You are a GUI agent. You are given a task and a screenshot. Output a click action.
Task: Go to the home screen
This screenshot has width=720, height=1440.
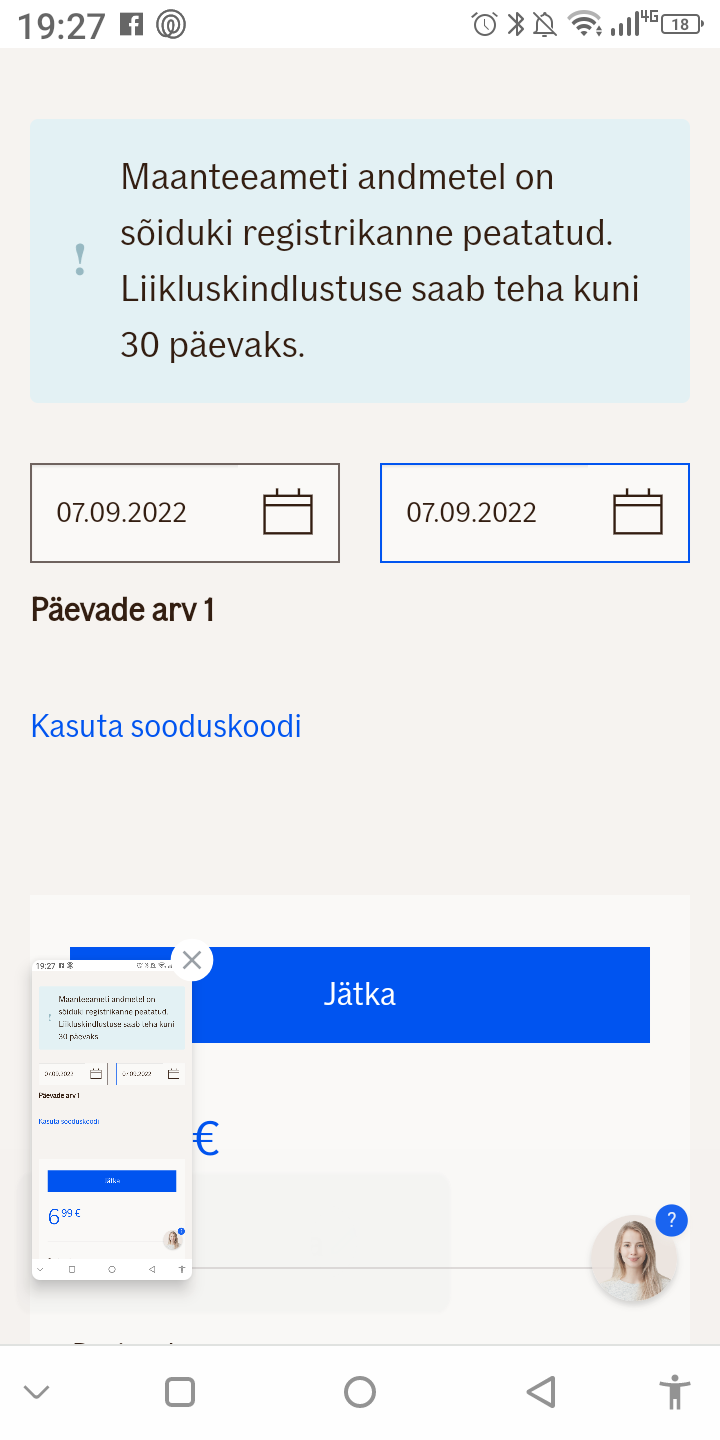(x=360, y=1392)
